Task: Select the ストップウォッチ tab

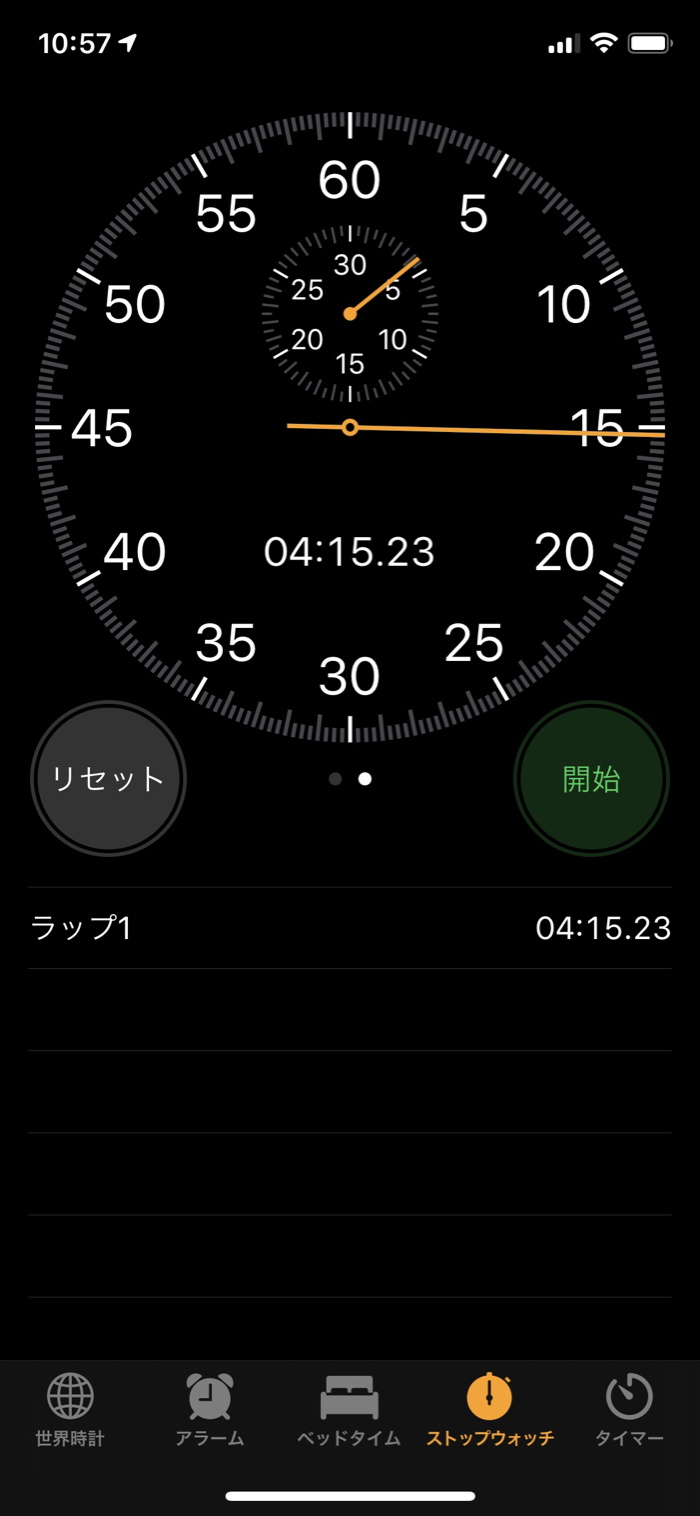Action: [490, 1410]
